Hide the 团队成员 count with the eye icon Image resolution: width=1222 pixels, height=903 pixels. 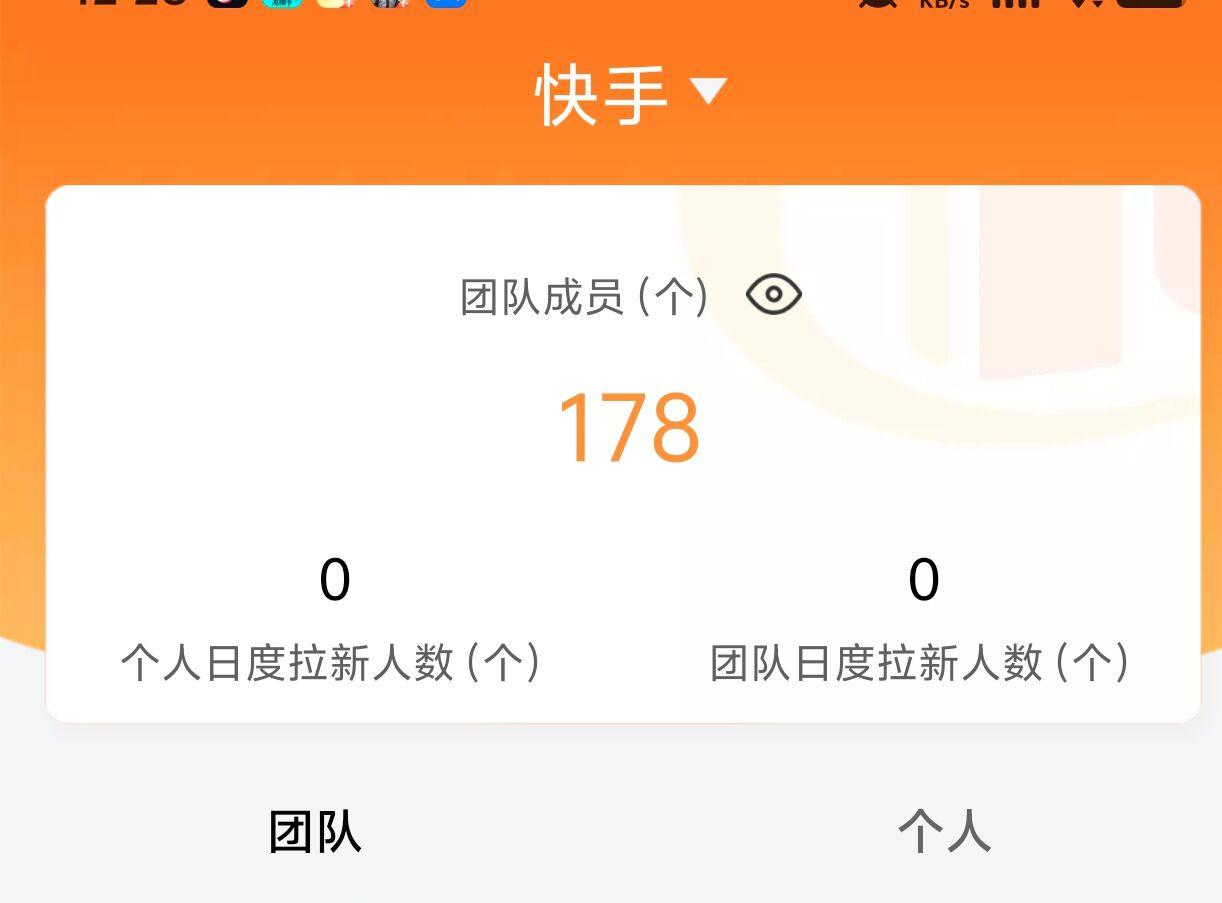(773, 295)
